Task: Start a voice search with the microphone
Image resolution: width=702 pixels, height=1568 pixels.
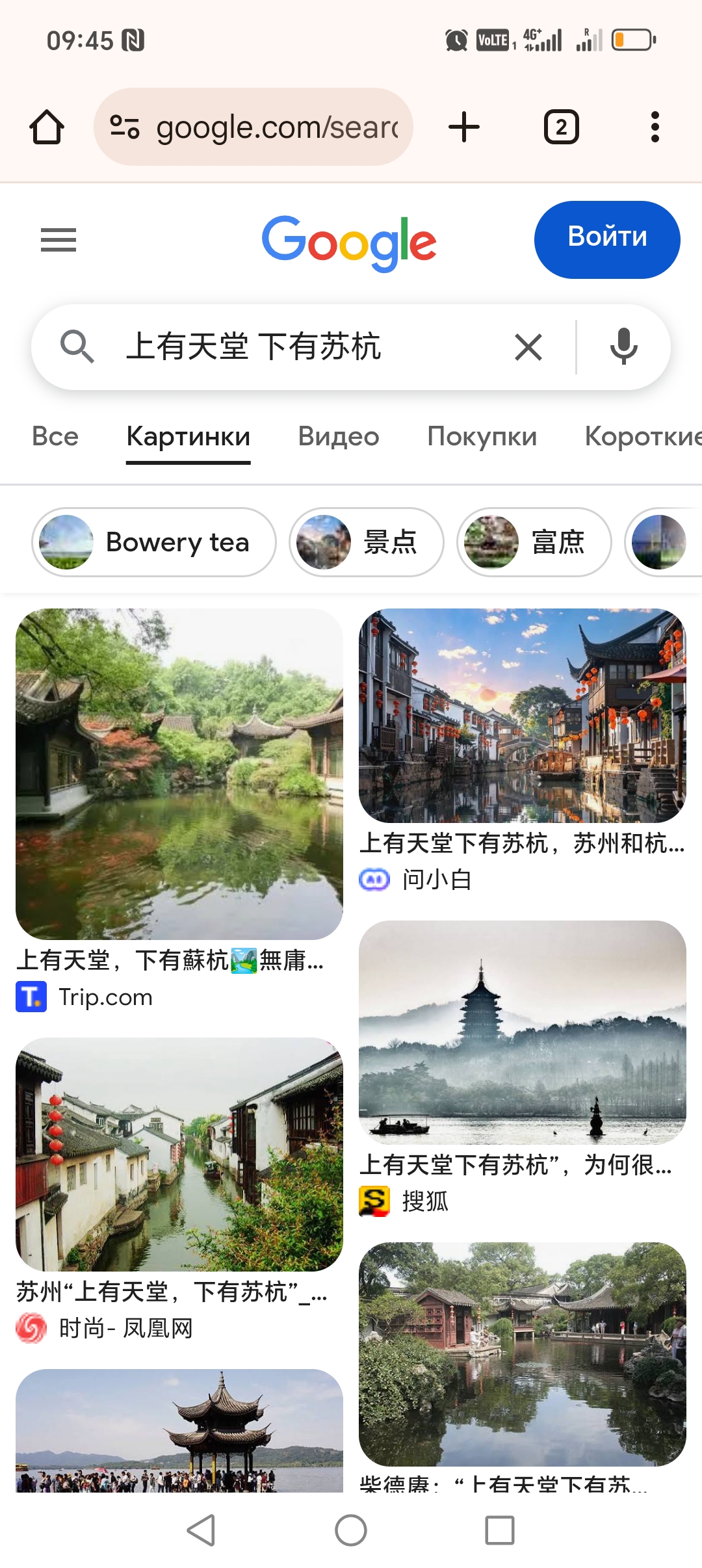Action: tap(623, 346)
